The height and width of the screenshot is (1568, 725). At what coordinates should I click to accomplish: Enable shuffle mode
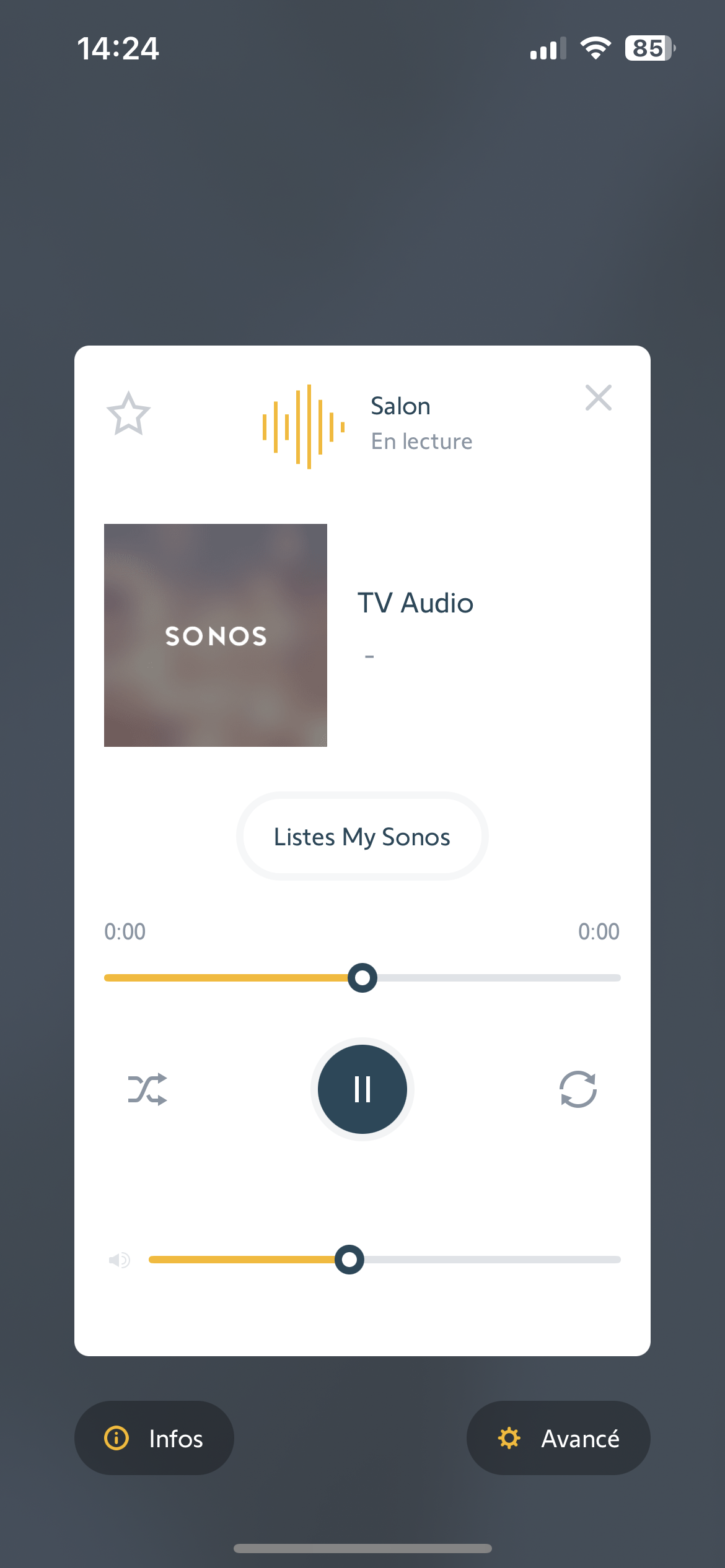(147, 1089)
